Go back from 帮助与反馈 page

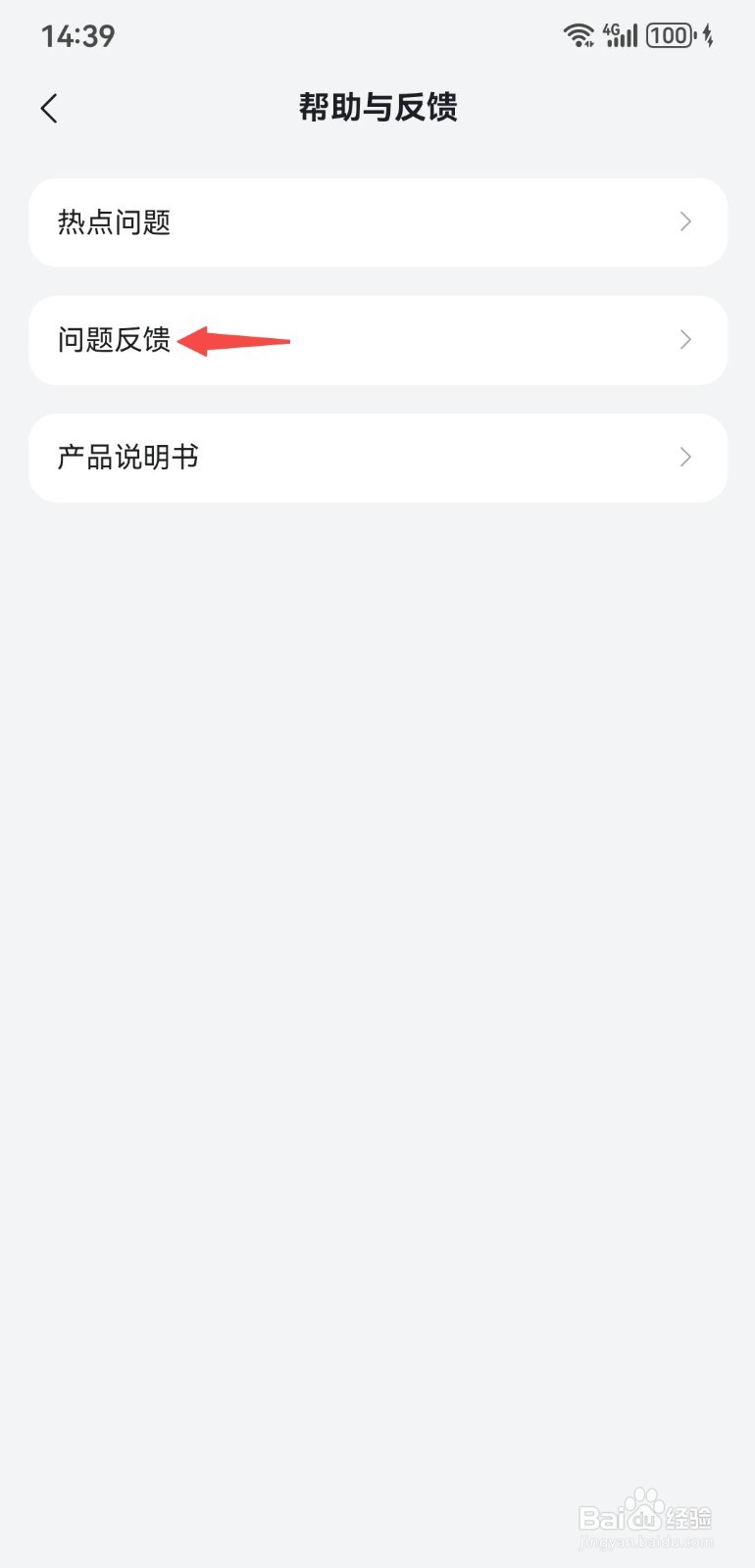pyautogui.click(x=49, y=108)
